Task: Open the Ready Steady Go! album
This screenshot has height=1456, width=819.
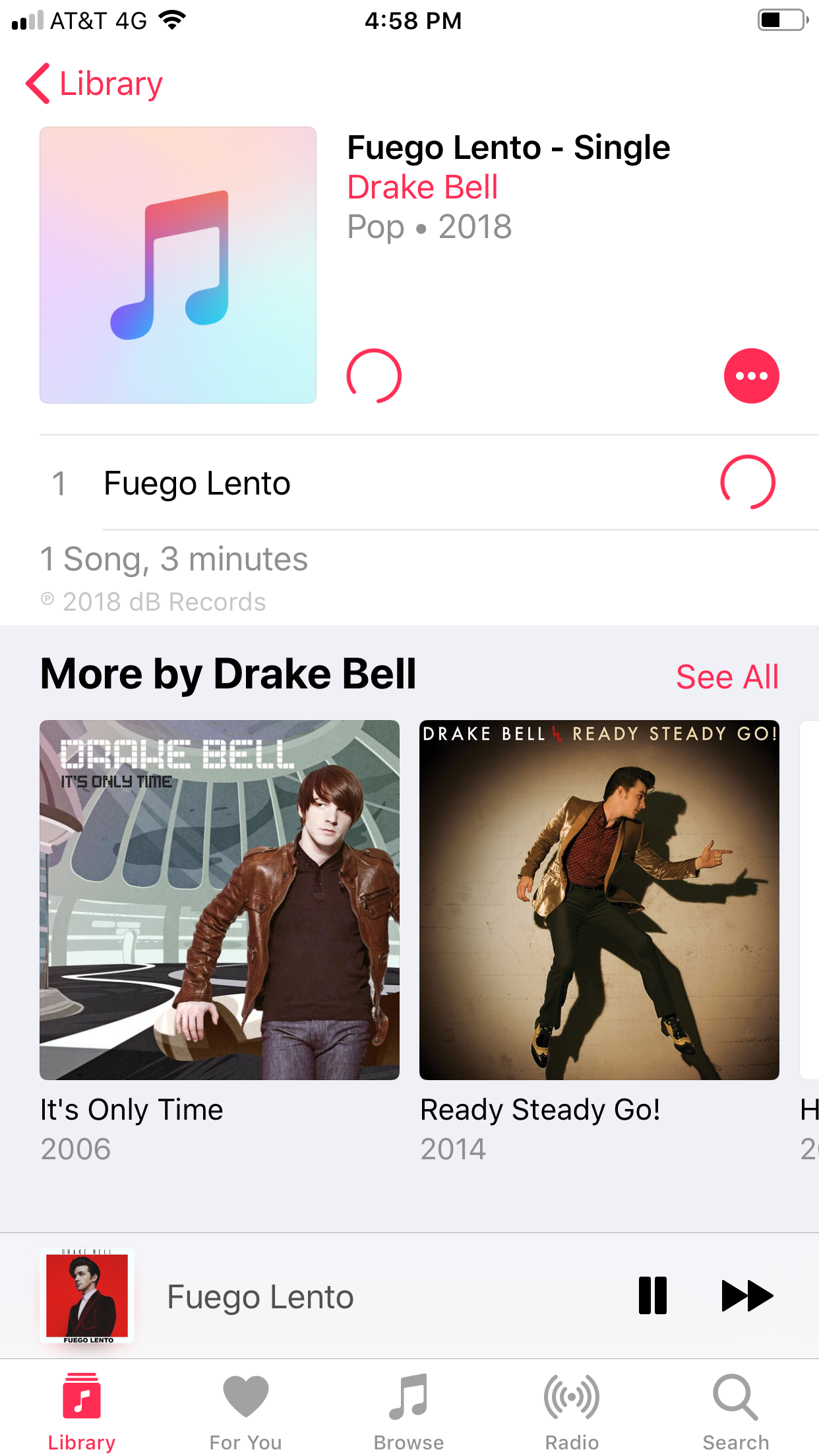Action: (599, 900)
